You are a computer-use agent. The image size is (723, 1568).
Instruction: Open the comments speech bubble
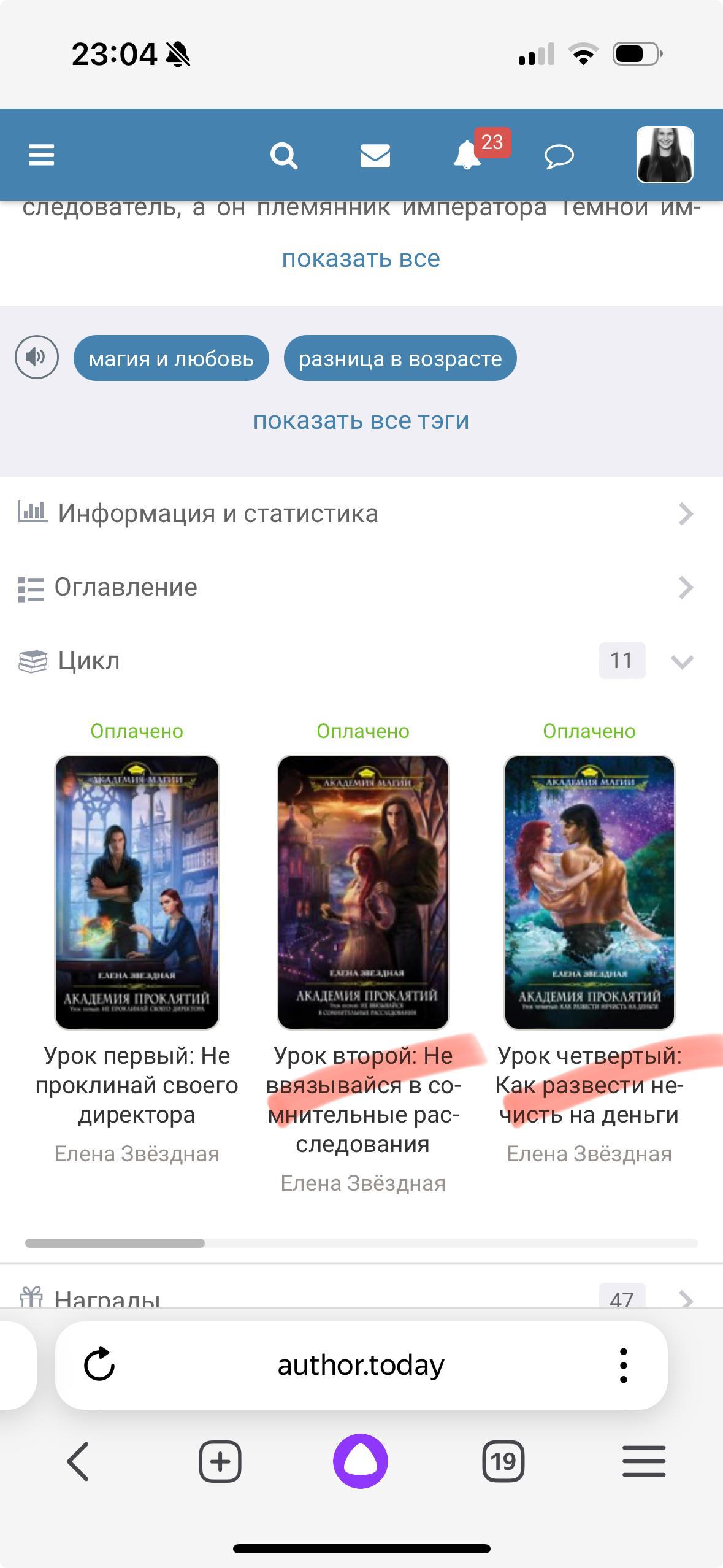tap(559, 156)
